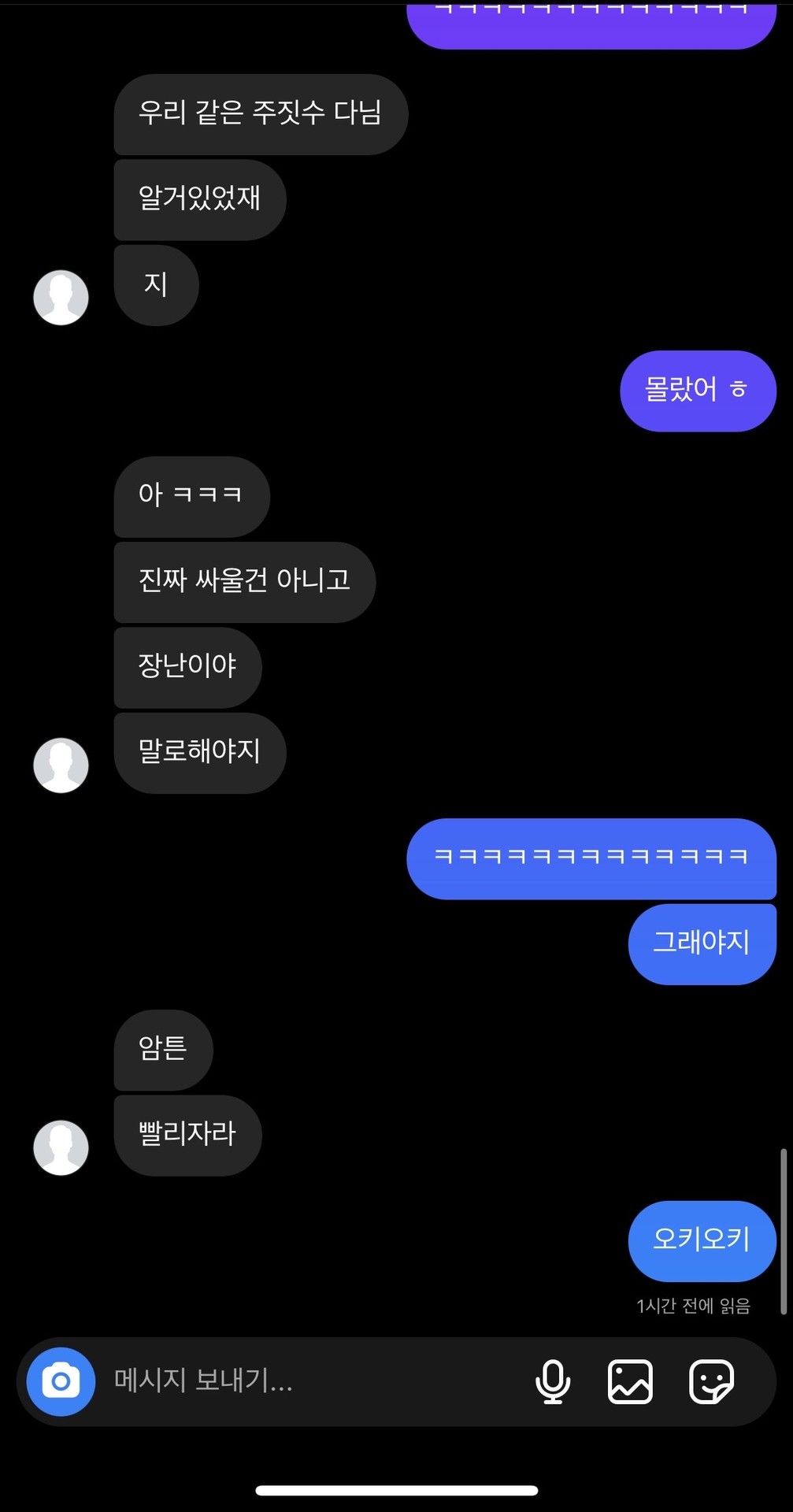Tap the '장난이야' received message
This screenshot has width=793, height=1512.
(187, 668)
